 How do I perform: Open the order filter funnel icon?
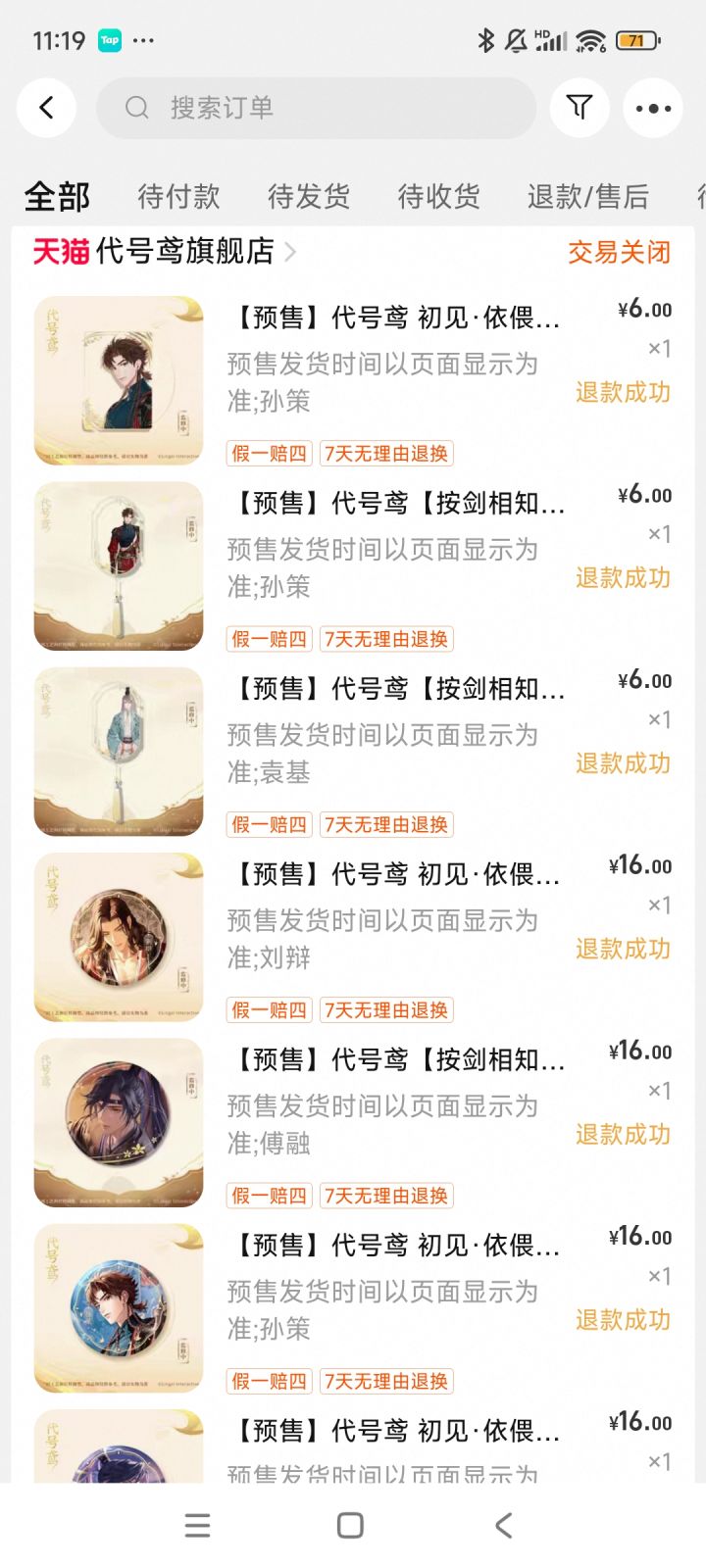[580, 108]
